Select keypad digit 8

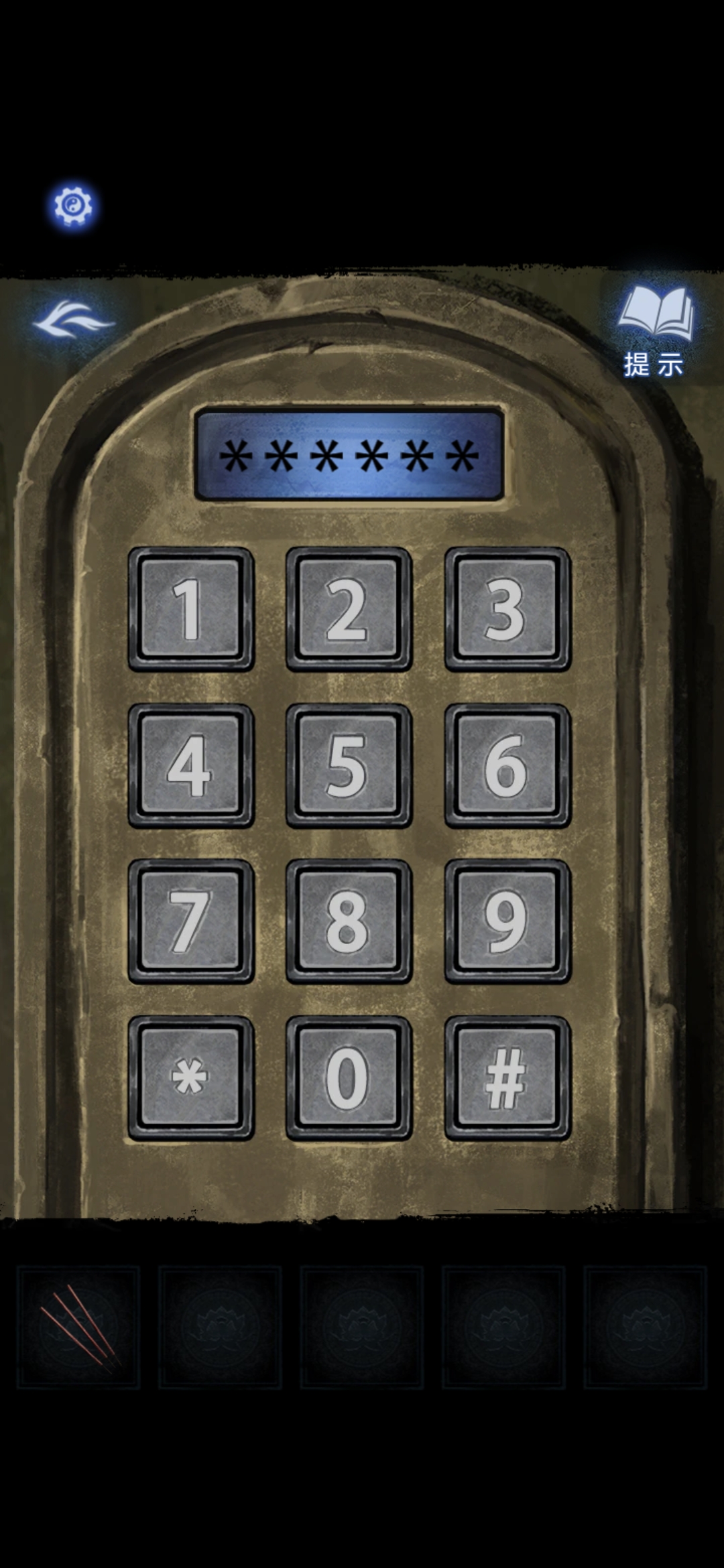pos(349,921)
